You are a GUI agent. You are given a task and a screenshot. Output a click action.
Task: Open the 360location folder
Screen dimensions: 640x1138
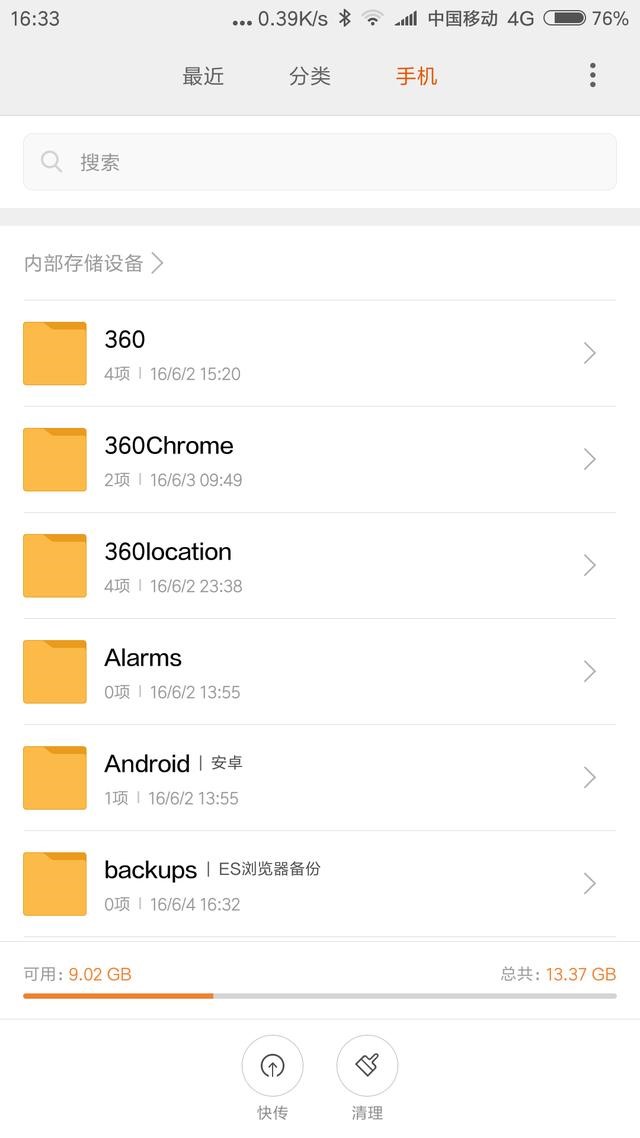(x=320, y=566)
